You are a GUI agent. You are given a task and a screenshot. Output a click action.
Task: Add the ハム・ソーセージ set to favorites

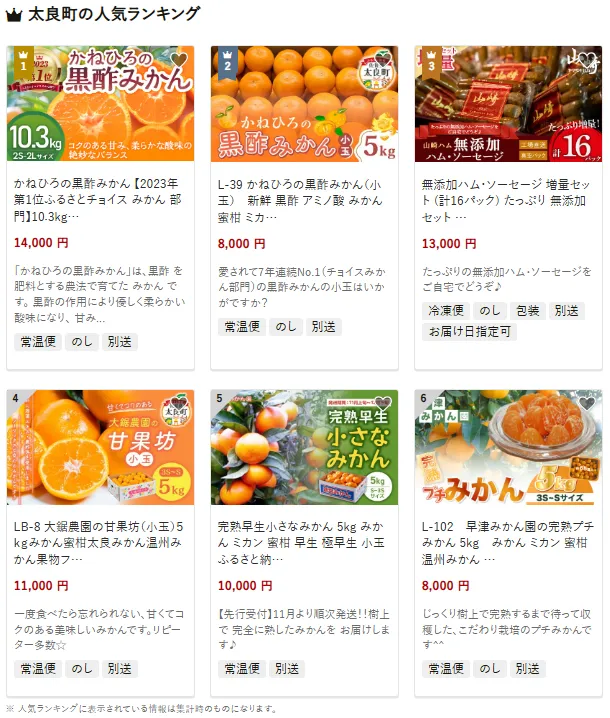click(587, 60)
